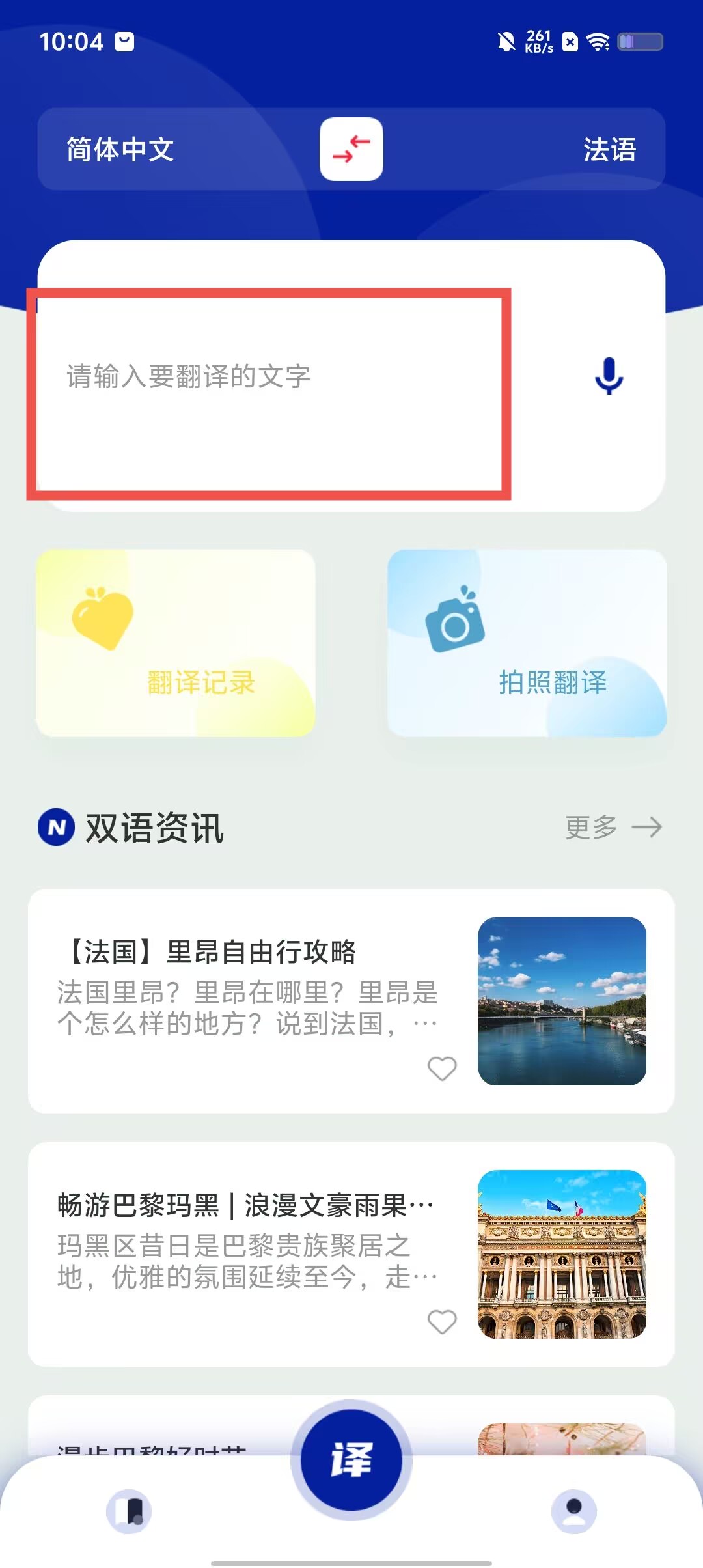This screenshot has width=703, height=1568.
Task: Focus the 请输入要翻译的文字 text field
Action: point(268,391)
